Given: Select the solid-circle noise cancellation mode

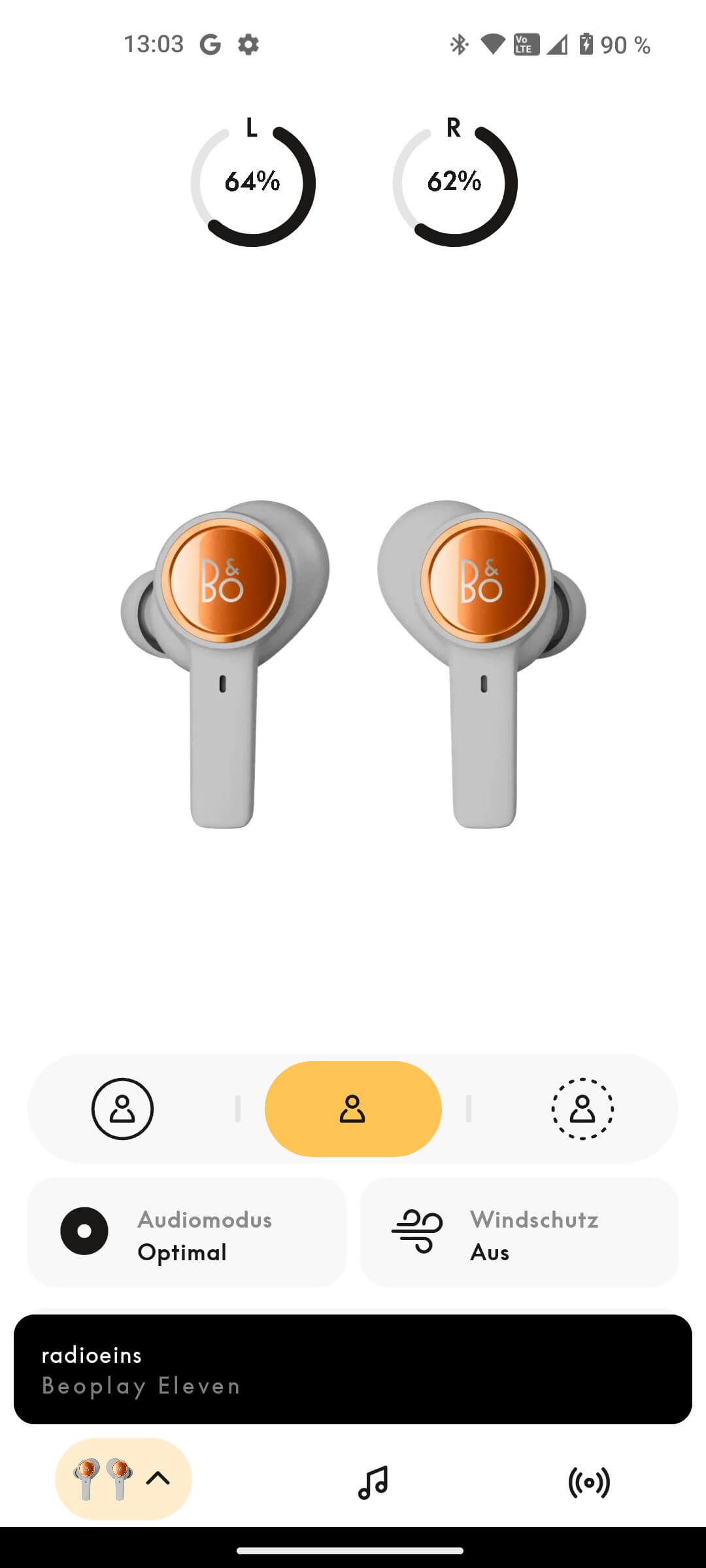Looking at the screenshot, I should (x=122, y=1109).
